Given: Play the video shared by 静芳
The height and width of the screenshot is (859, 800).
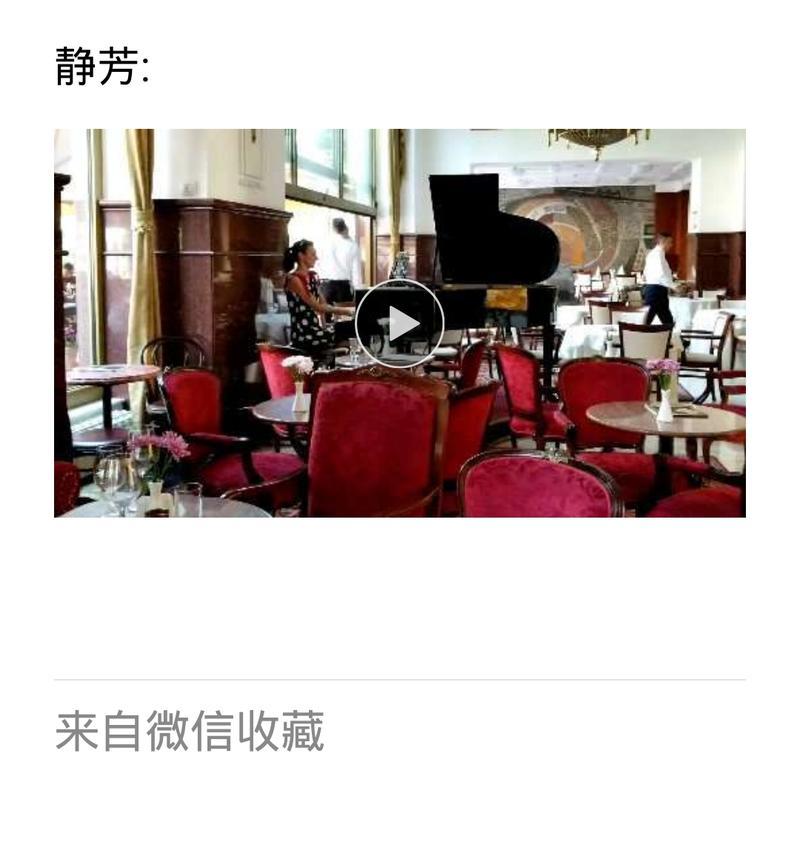Looking at the screenshot, I should (400, 323).
